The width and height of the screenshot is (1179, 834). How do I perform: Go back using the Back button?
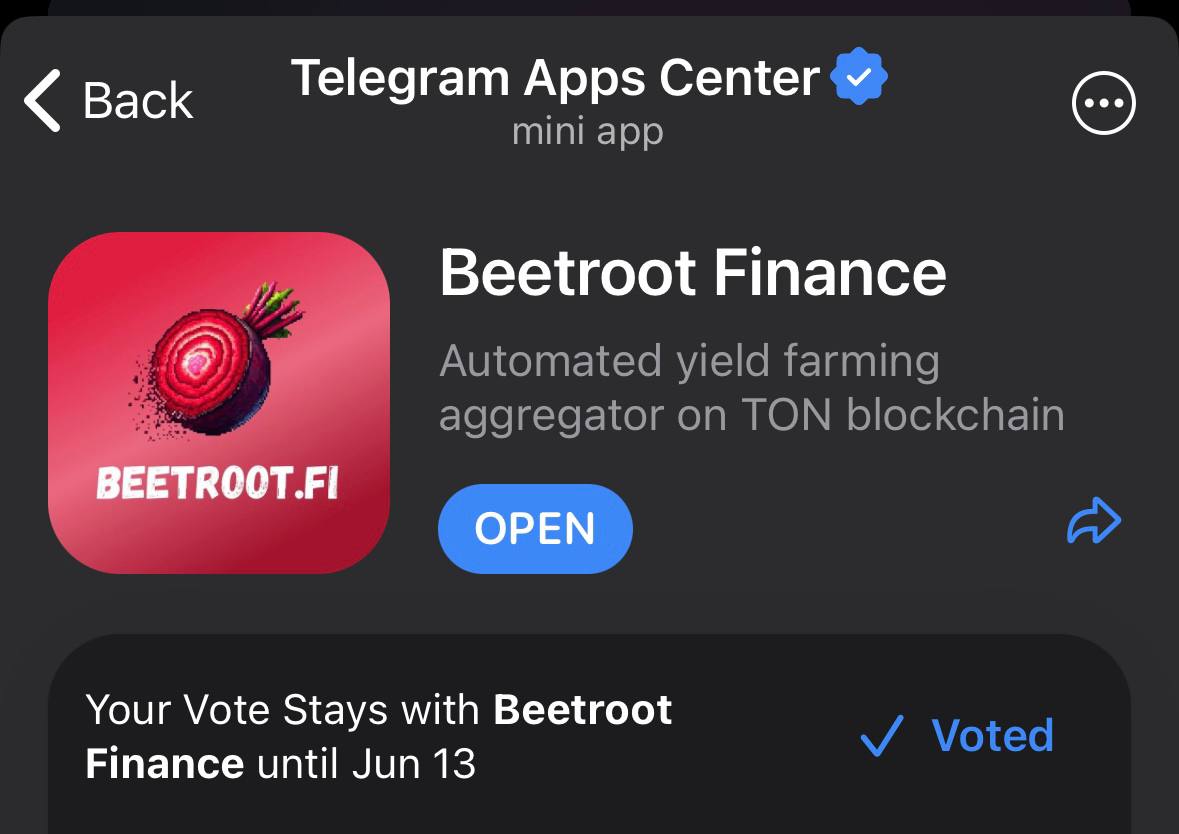coord(108,101)
